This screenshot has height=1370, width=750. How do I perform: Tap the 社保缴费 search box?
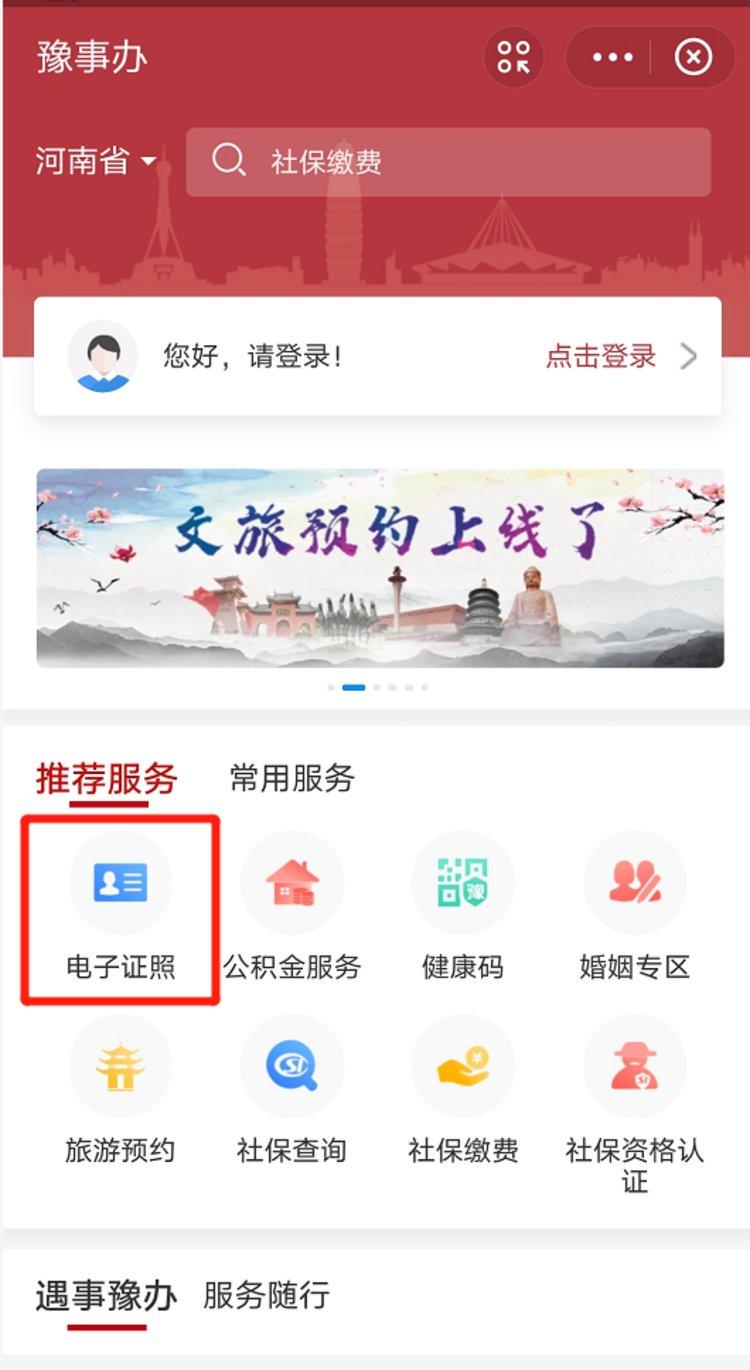click(448, 162)
